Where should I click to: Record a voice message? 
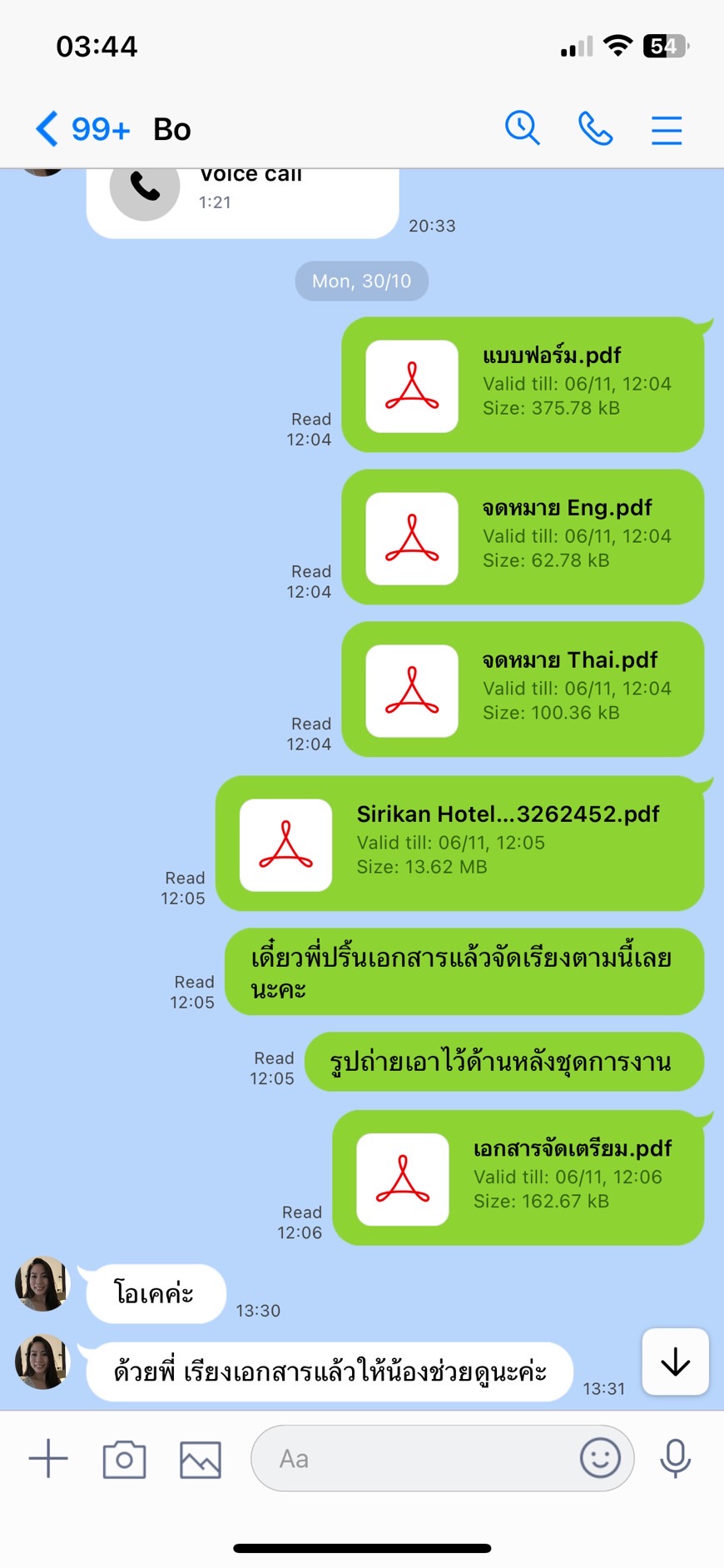pyautogui.click(x=675, y=1458)
